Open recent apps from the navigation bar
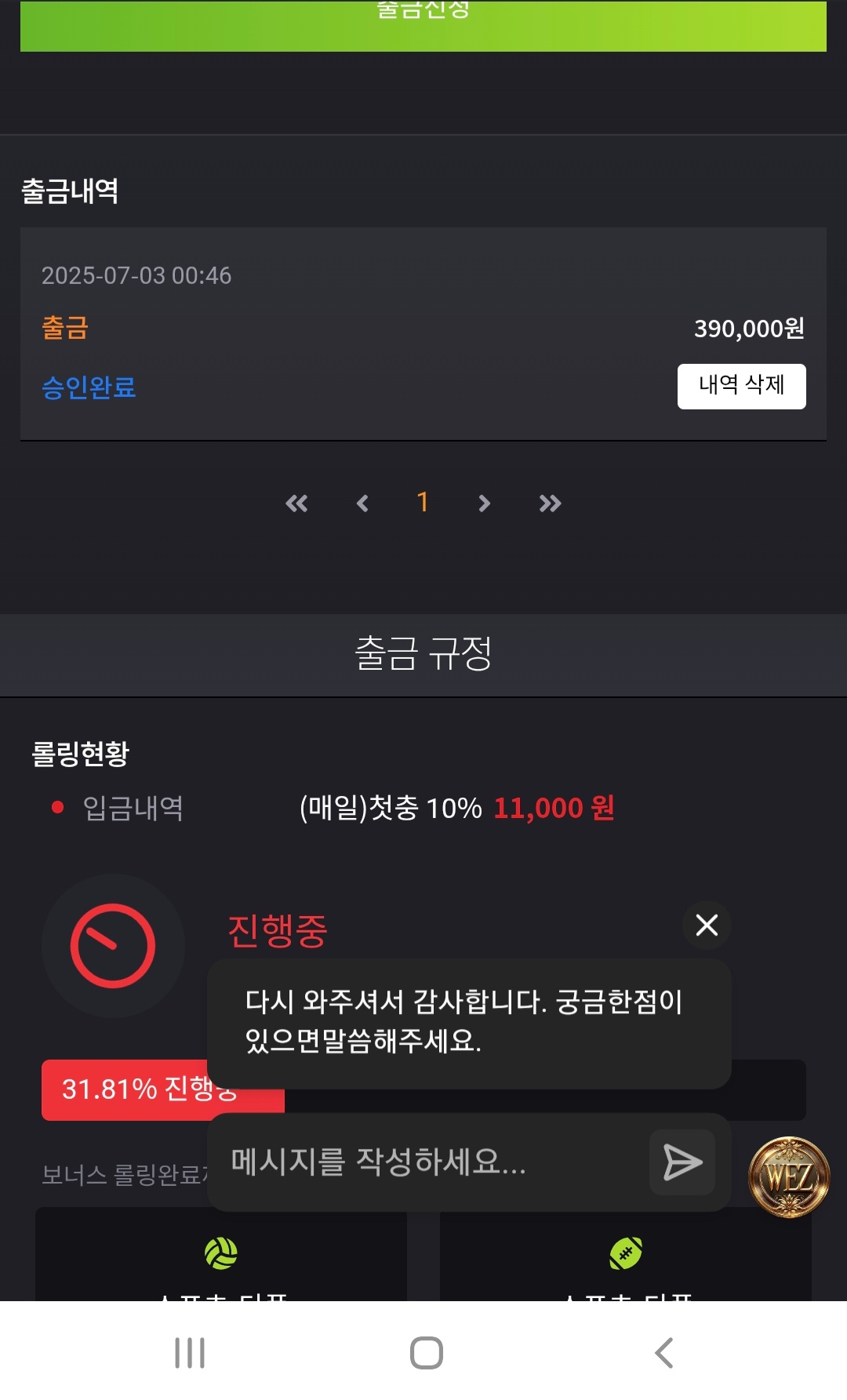This screenshot has width=847, height=1400. [x=190, y=1353]
